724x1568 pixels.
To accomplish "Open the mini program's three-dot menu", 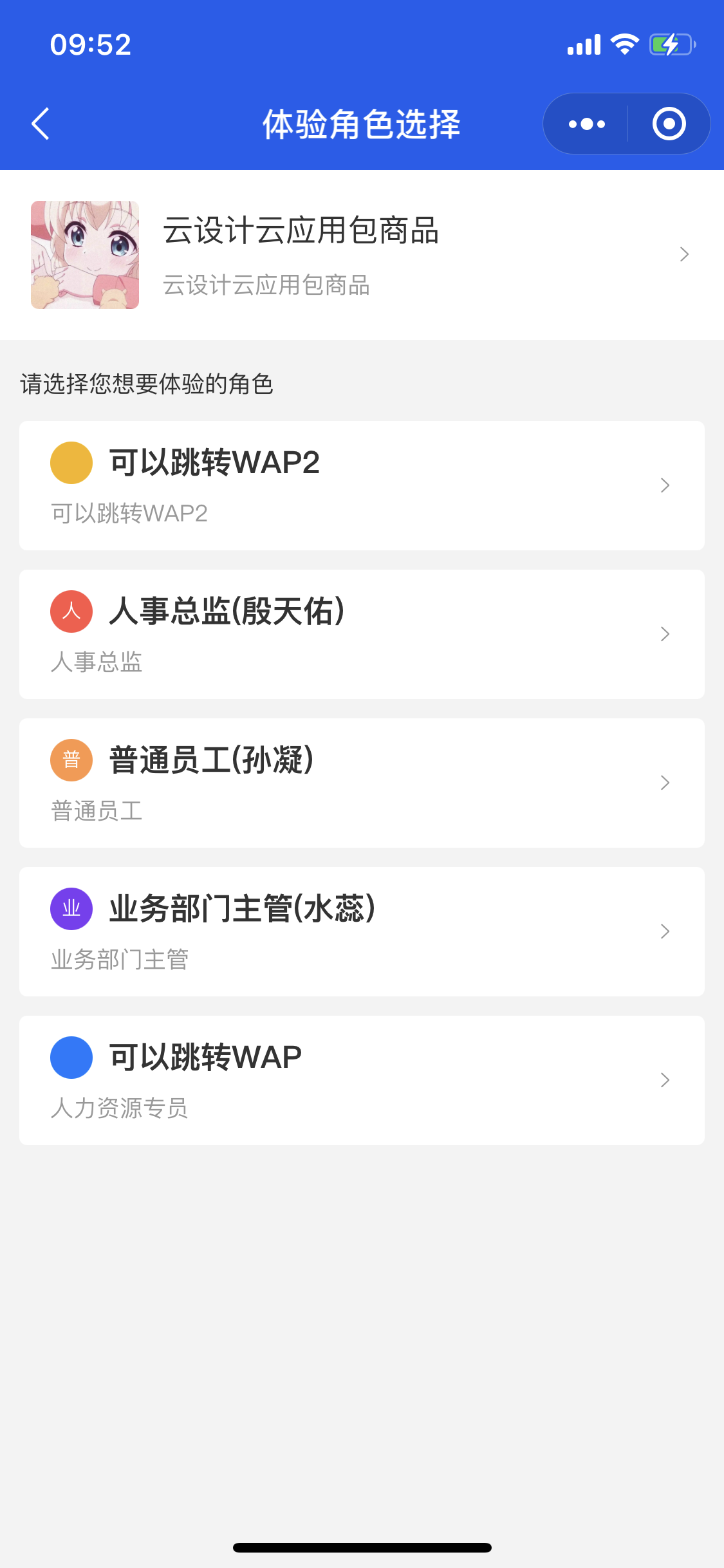I will [x=586, y=124].
